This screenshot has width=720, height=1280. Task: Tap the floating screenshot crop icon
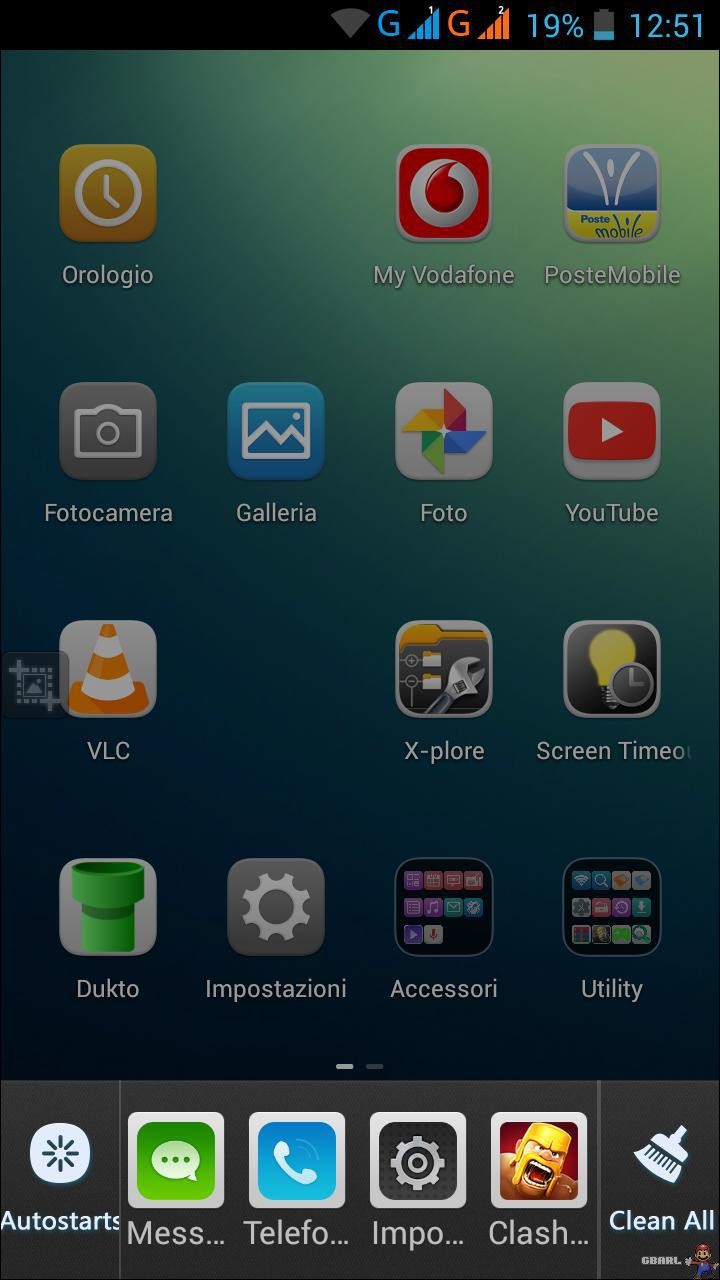tap(34, 684)
